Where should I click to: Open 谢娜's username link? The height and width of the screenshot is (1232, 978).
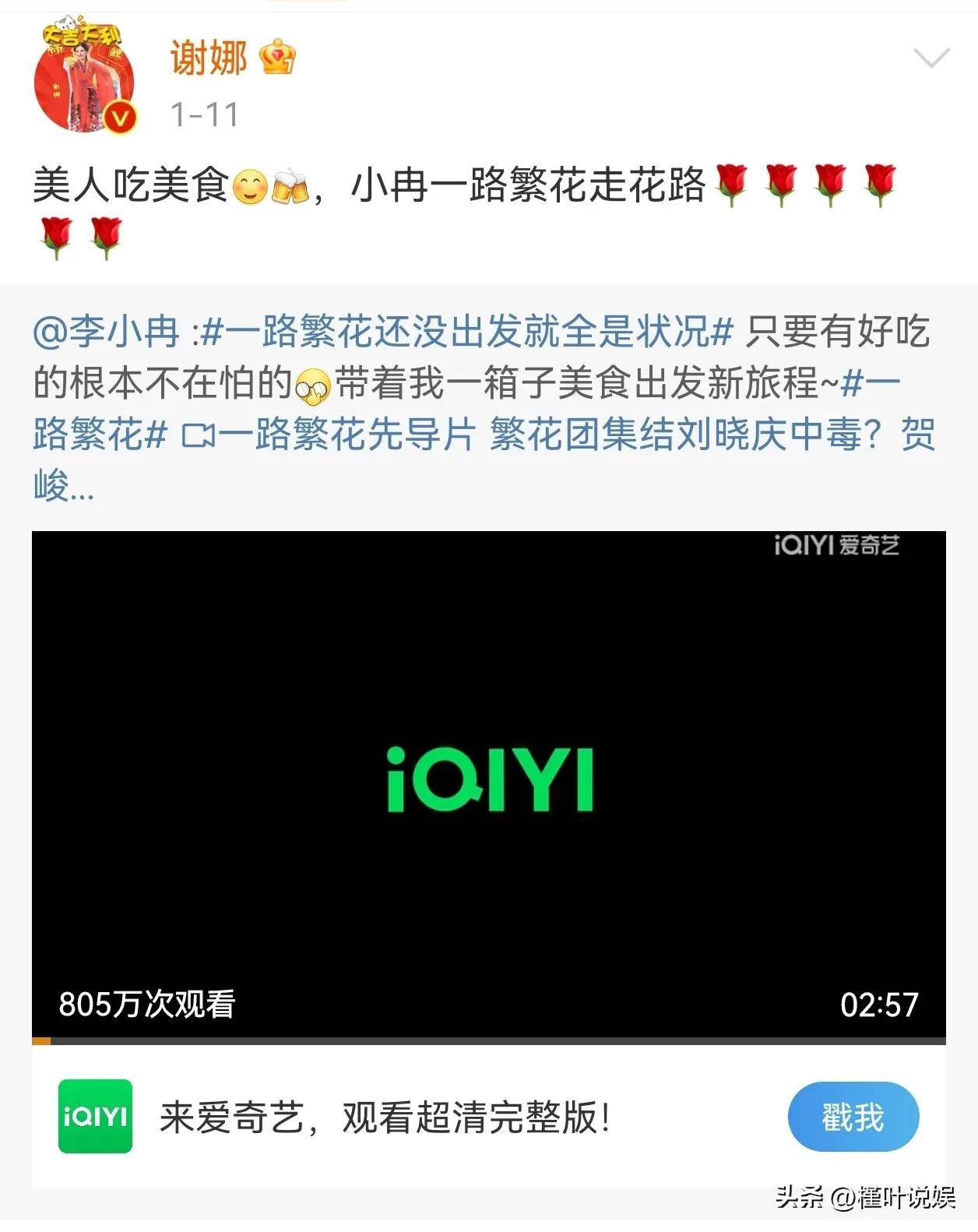[209, 59]
